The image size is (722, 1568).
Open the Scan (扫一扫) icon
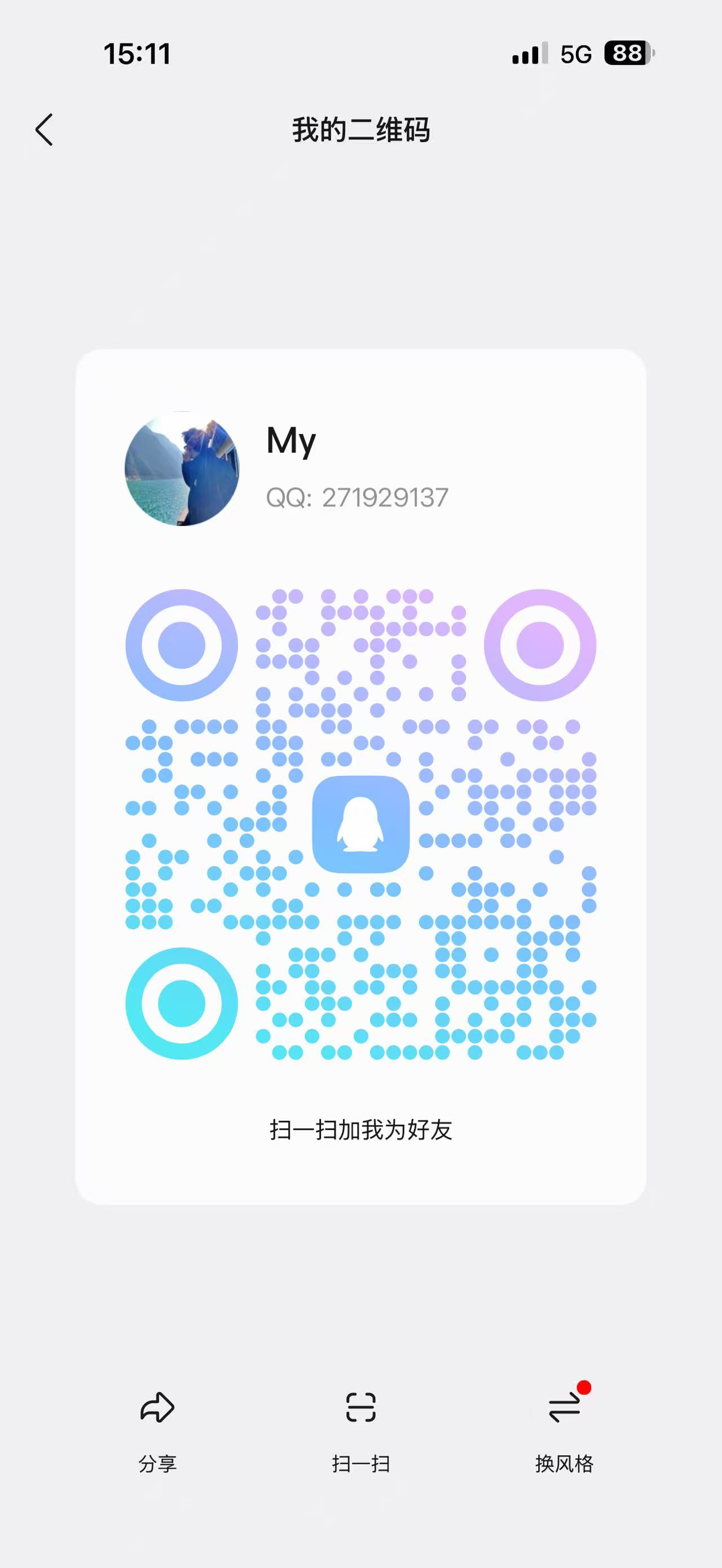pos(360,1407)
